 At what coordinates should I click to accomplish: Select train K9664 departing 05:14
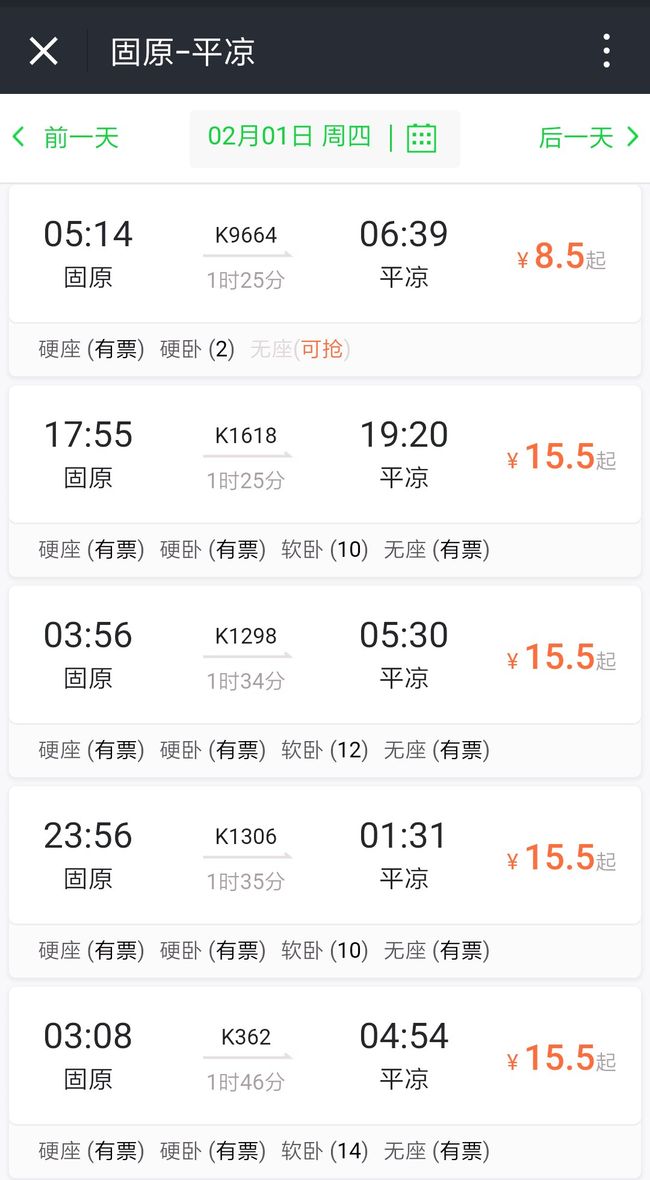point(325,281)
